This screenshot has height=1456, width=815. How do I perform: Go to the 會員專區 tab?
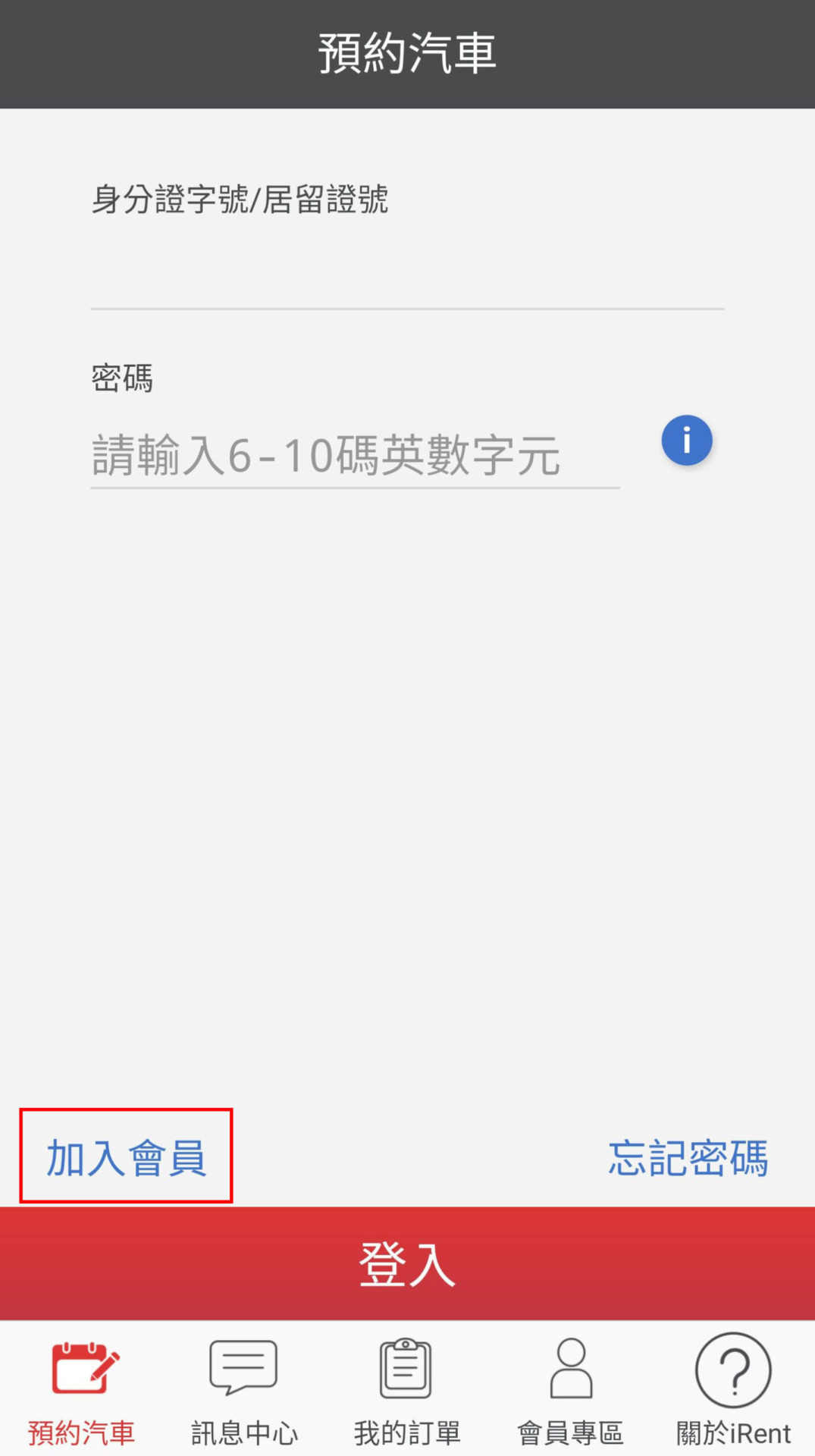pyautogui.click(x=570, y=1390)
